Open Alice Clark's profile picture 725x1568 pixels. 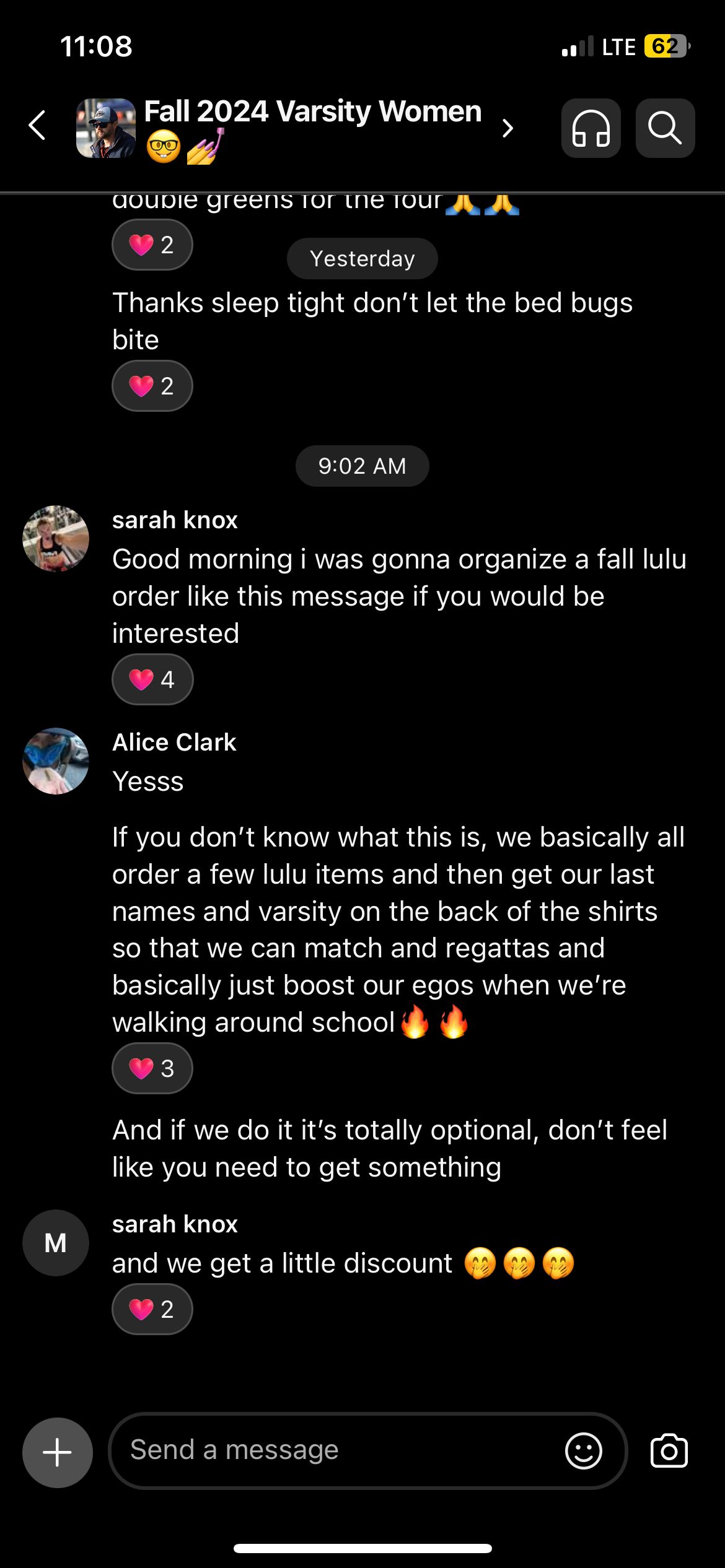coord(56,761)
